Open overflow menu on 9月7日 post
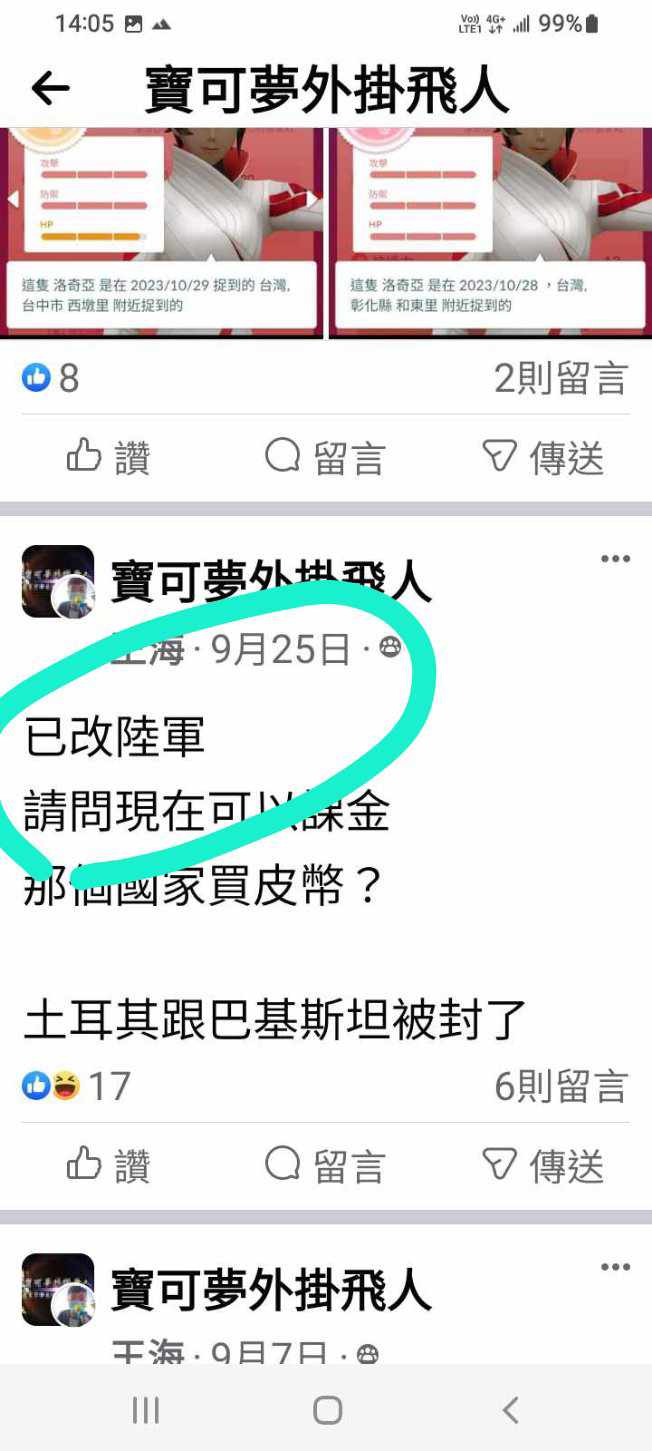Screen dimensions: 652x1451 point(615,1267)
